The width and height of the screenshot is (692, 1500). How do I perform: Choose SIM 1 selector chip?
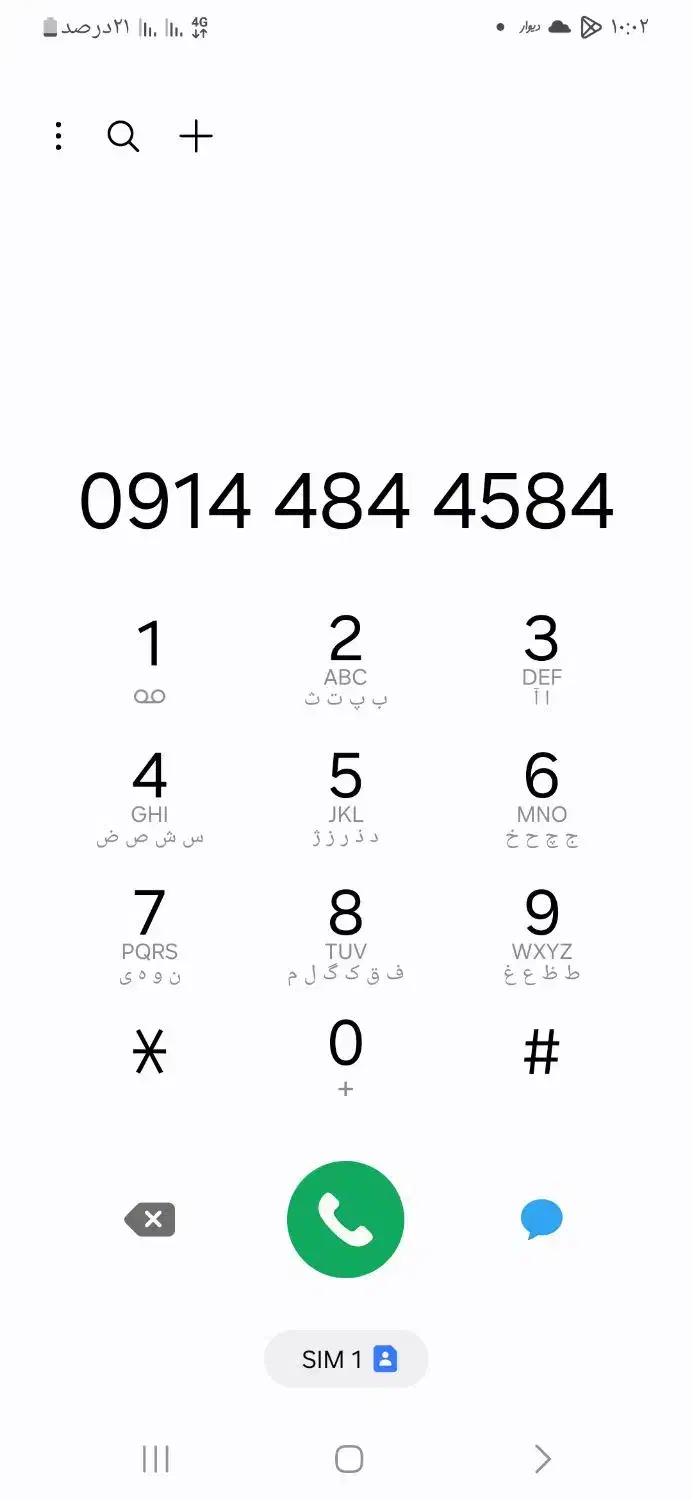[346, 1359]
